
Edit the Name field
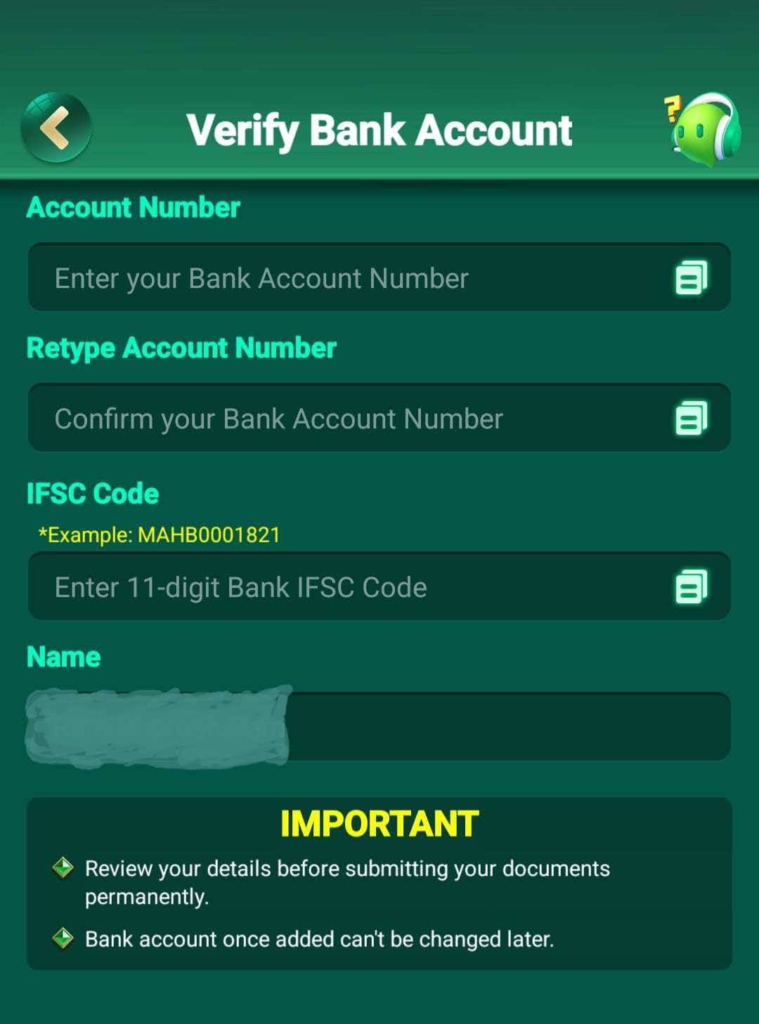pos(500,726)
